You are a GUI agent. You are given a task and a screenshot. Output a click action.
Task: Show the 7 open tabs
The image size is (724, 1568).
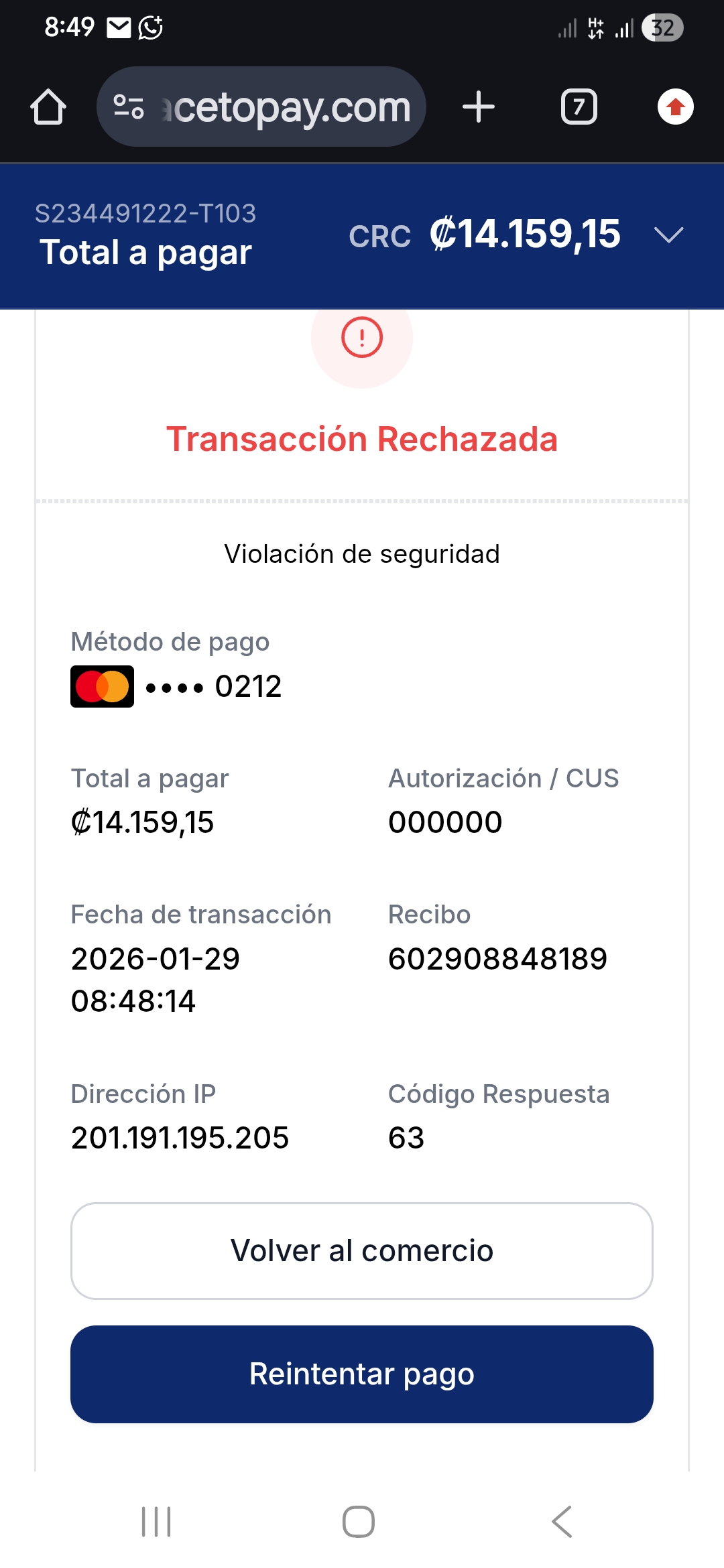pyautogui.click(x=579, y=107)
